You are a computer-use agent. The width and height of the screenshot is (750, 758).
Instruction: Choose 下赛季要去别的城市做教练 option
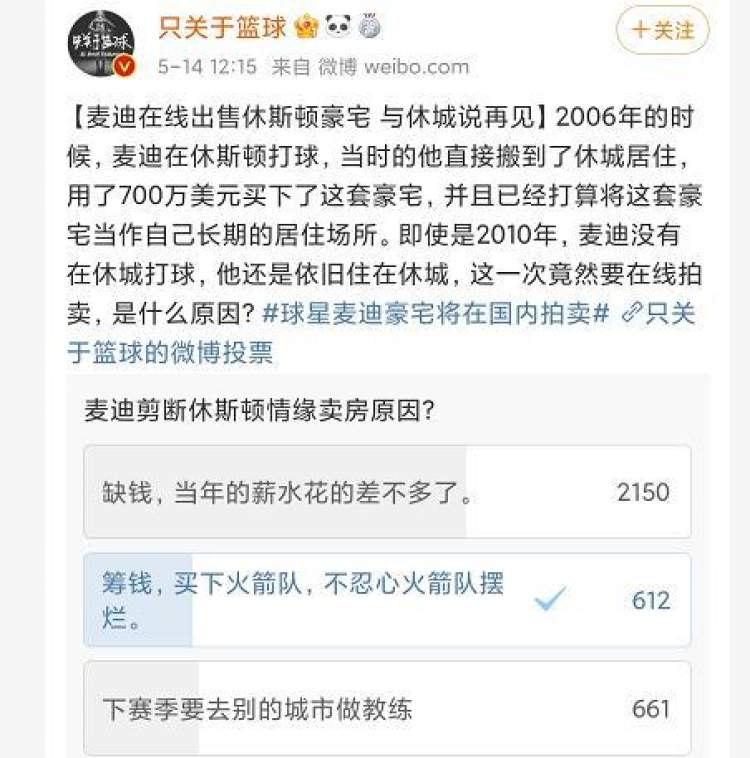tap(386, 708)
